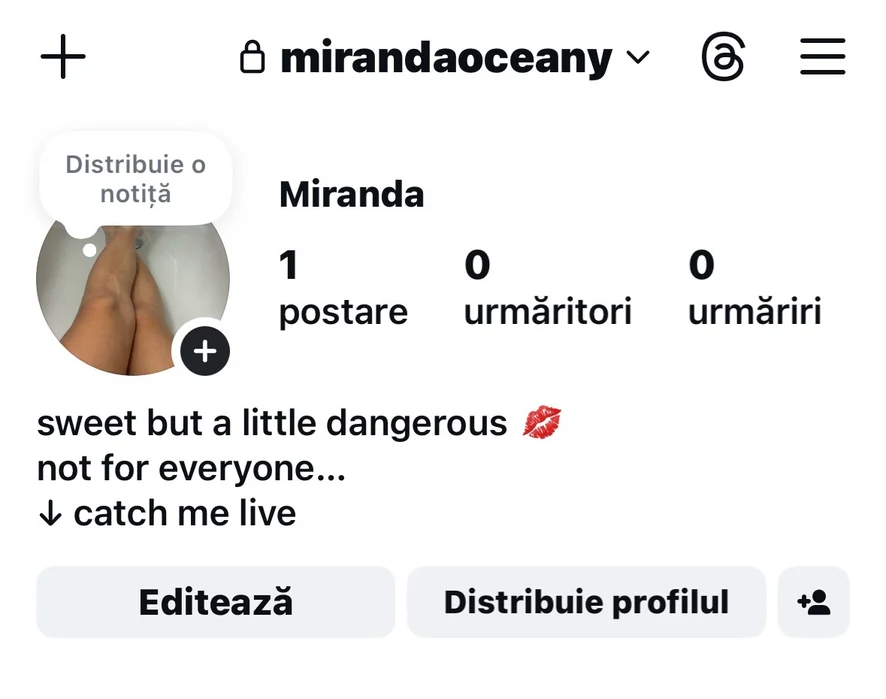Tap the "Distribuie o notiță" note bubble
Viewport: 886px width, 699px height.
136,179
